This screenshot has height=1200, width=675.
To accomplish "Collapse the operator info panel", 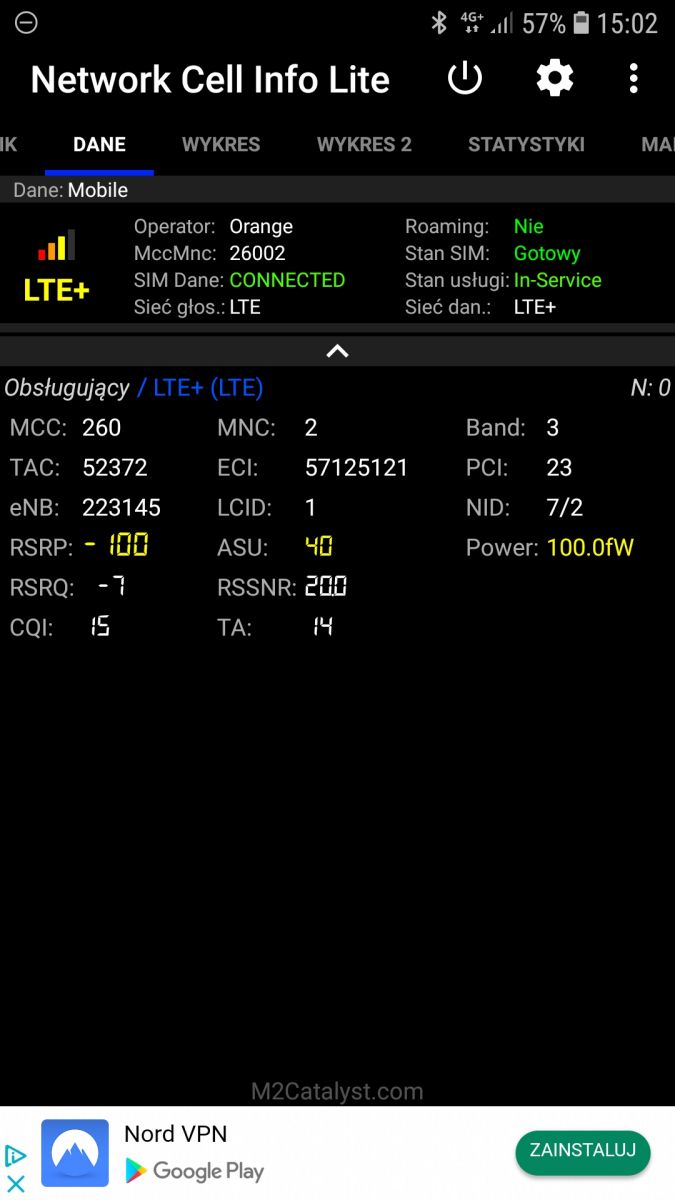I will coord(338,351).
